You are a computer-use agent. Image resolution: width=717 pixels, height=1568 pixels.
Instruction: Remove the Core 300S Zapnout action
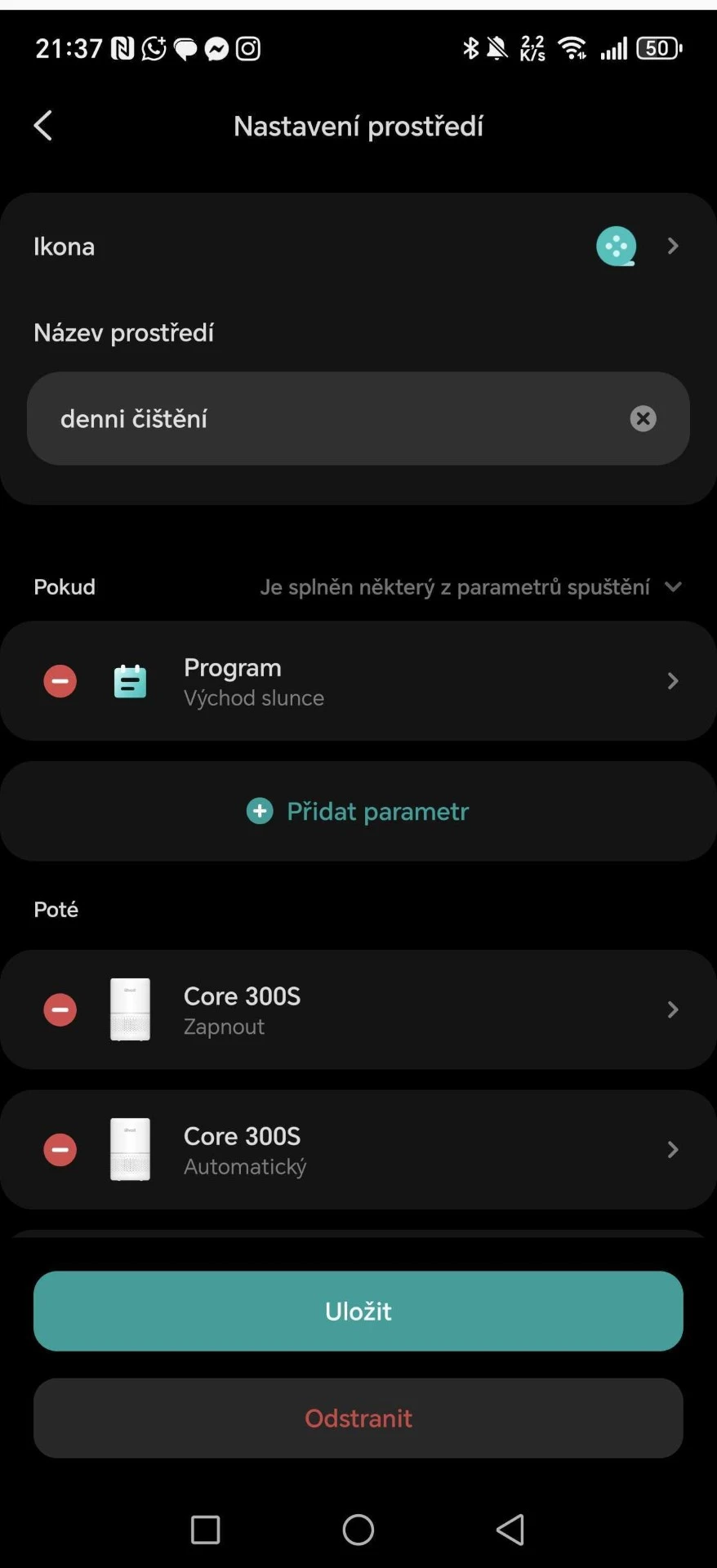click(60, 1009)
